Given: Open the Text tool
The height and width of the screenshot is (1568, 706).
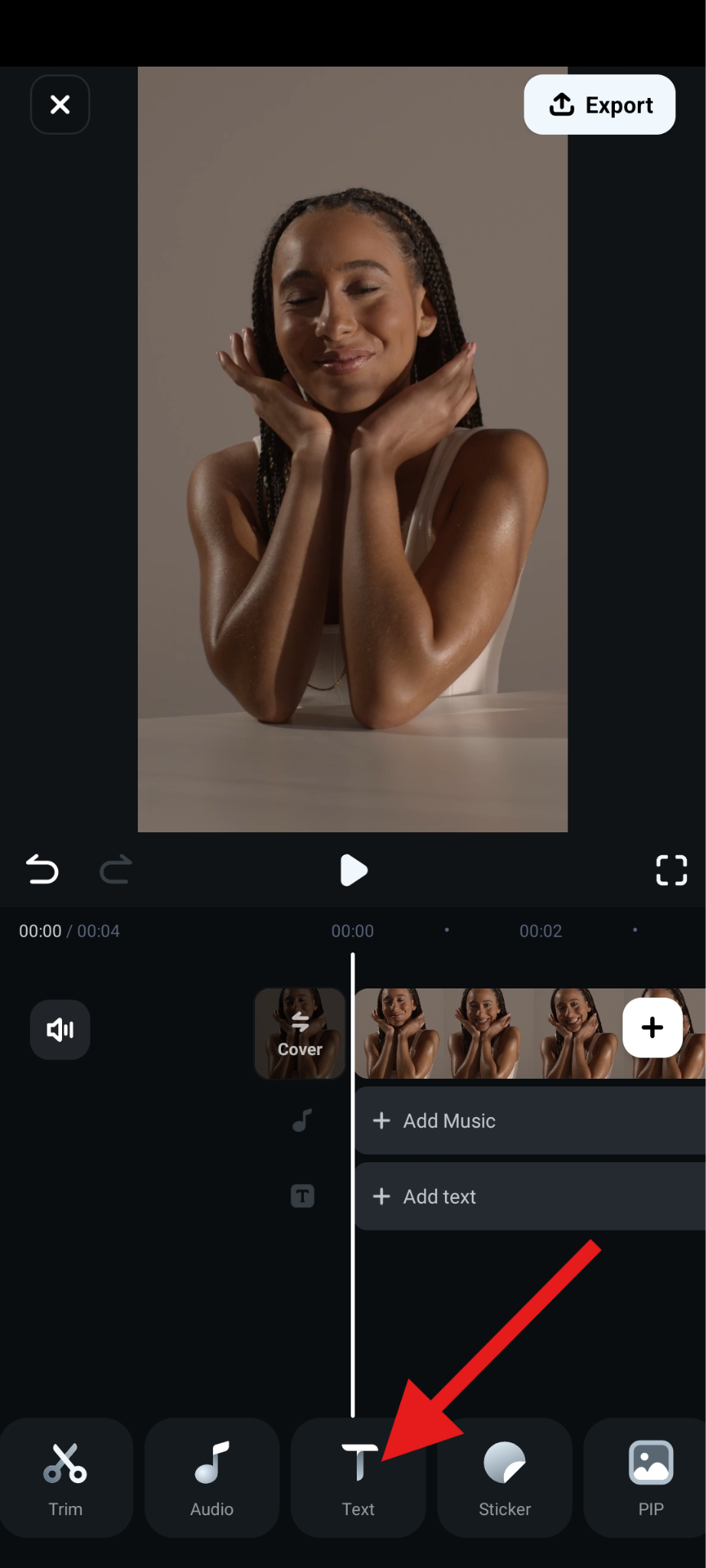Looking at the screenshot, I should 358,1478.
